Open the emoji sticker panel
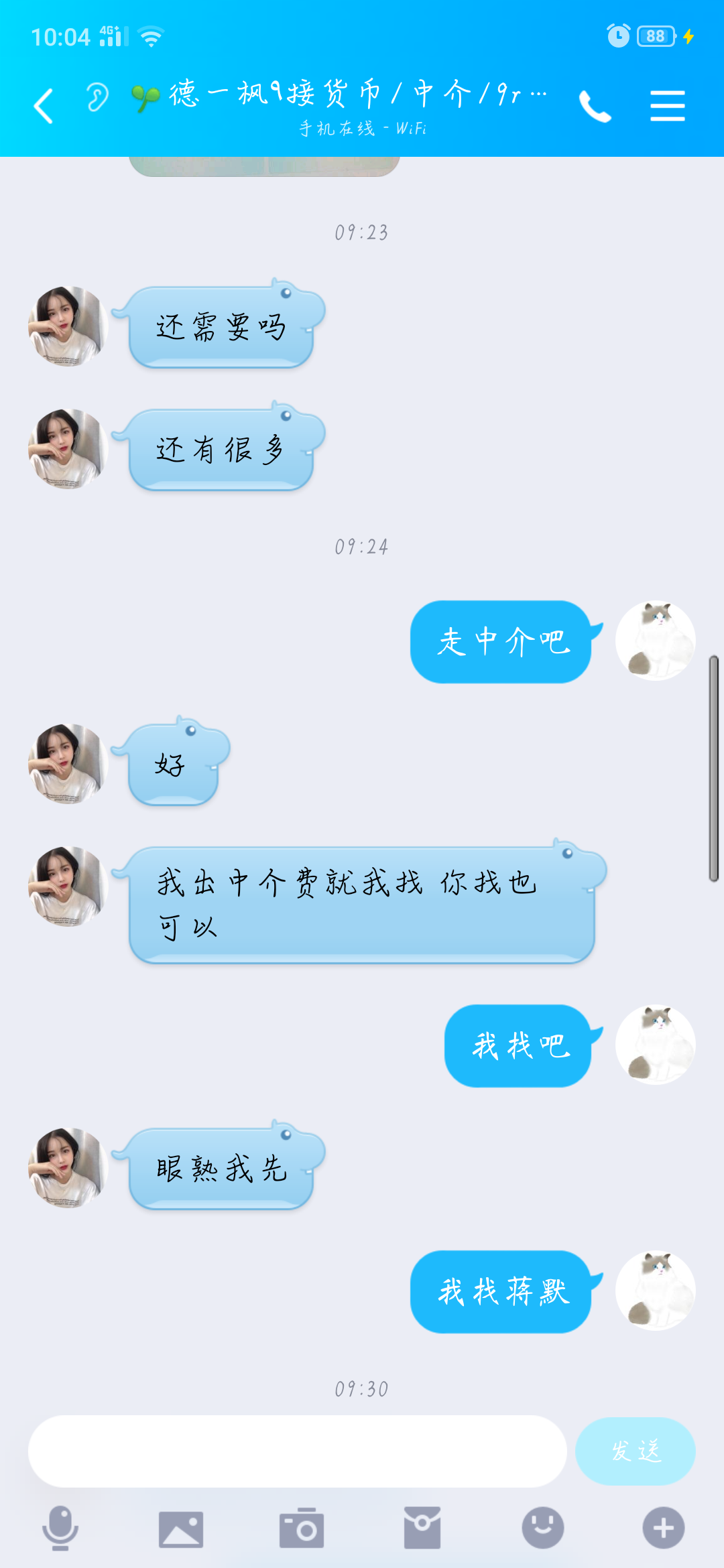The image size is (724, 1568). coord(543,1528)
